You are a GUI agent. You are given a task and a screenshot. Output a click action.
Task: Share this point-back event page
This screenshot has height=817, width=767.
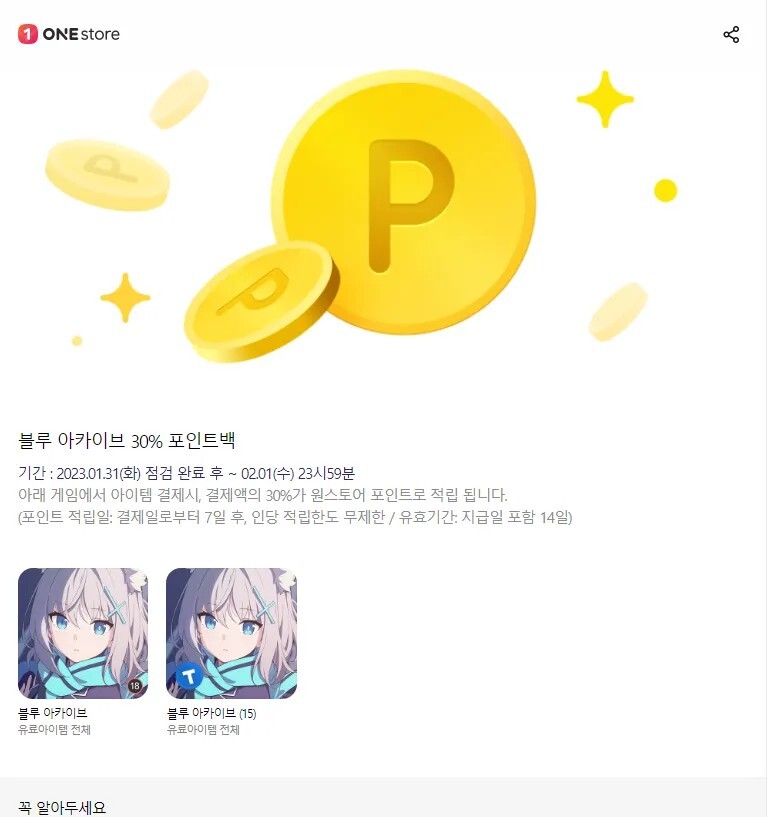coord(731,35)
